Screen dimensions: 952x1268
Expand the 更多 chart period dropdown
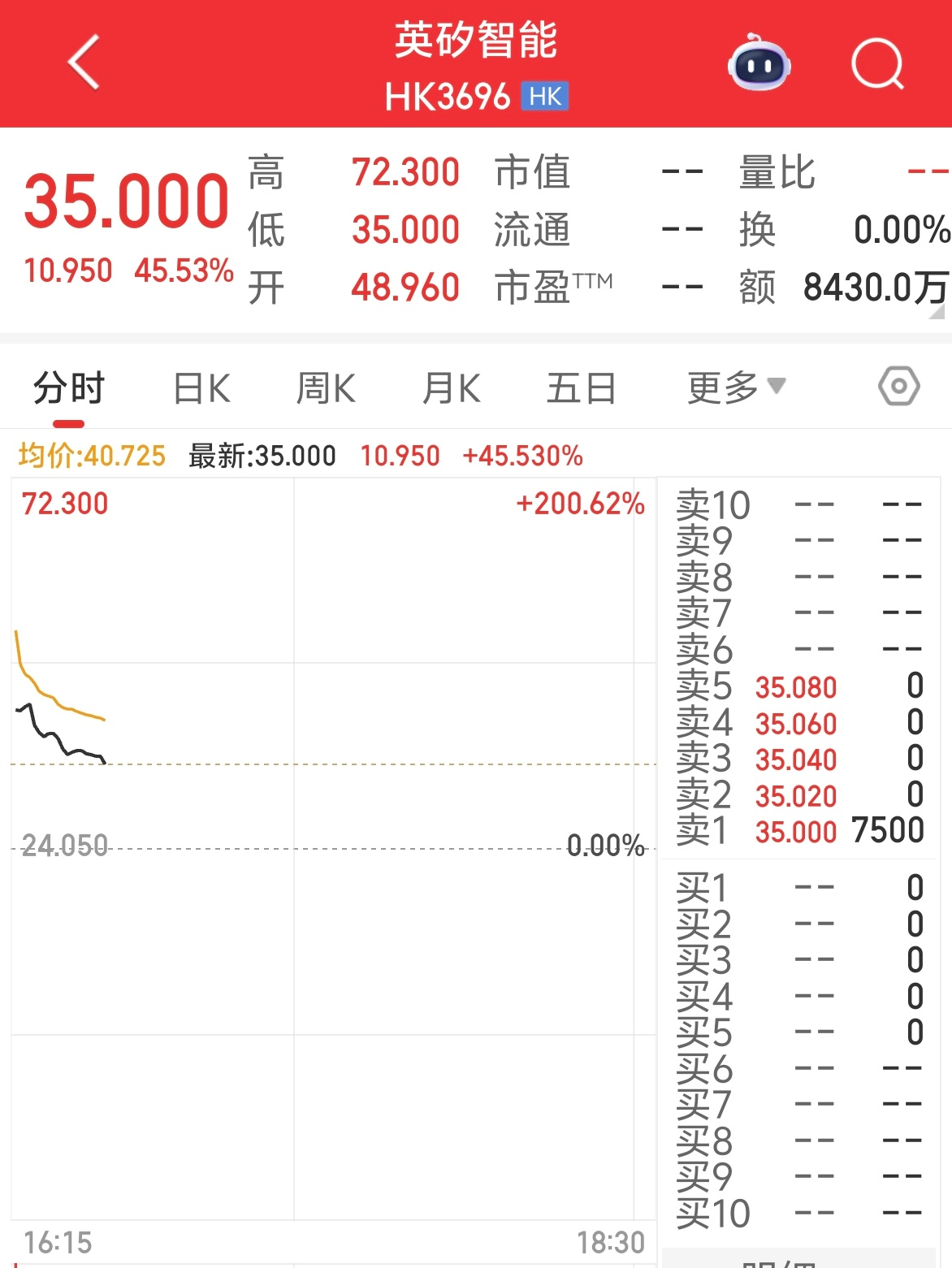pyautogui.click(x=735, y=387)
